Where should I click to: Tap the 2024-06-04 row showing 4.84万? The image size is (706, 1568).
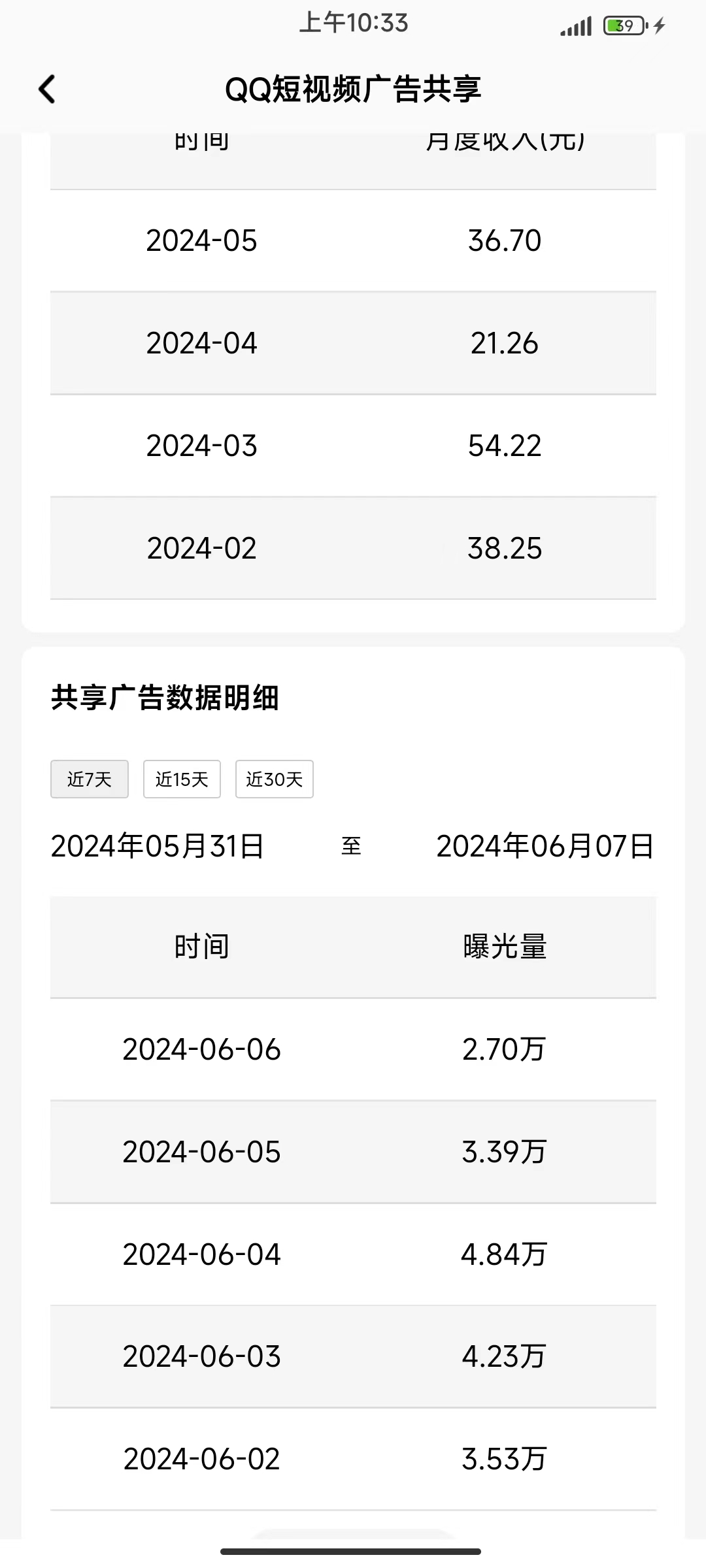[353, 1254]
